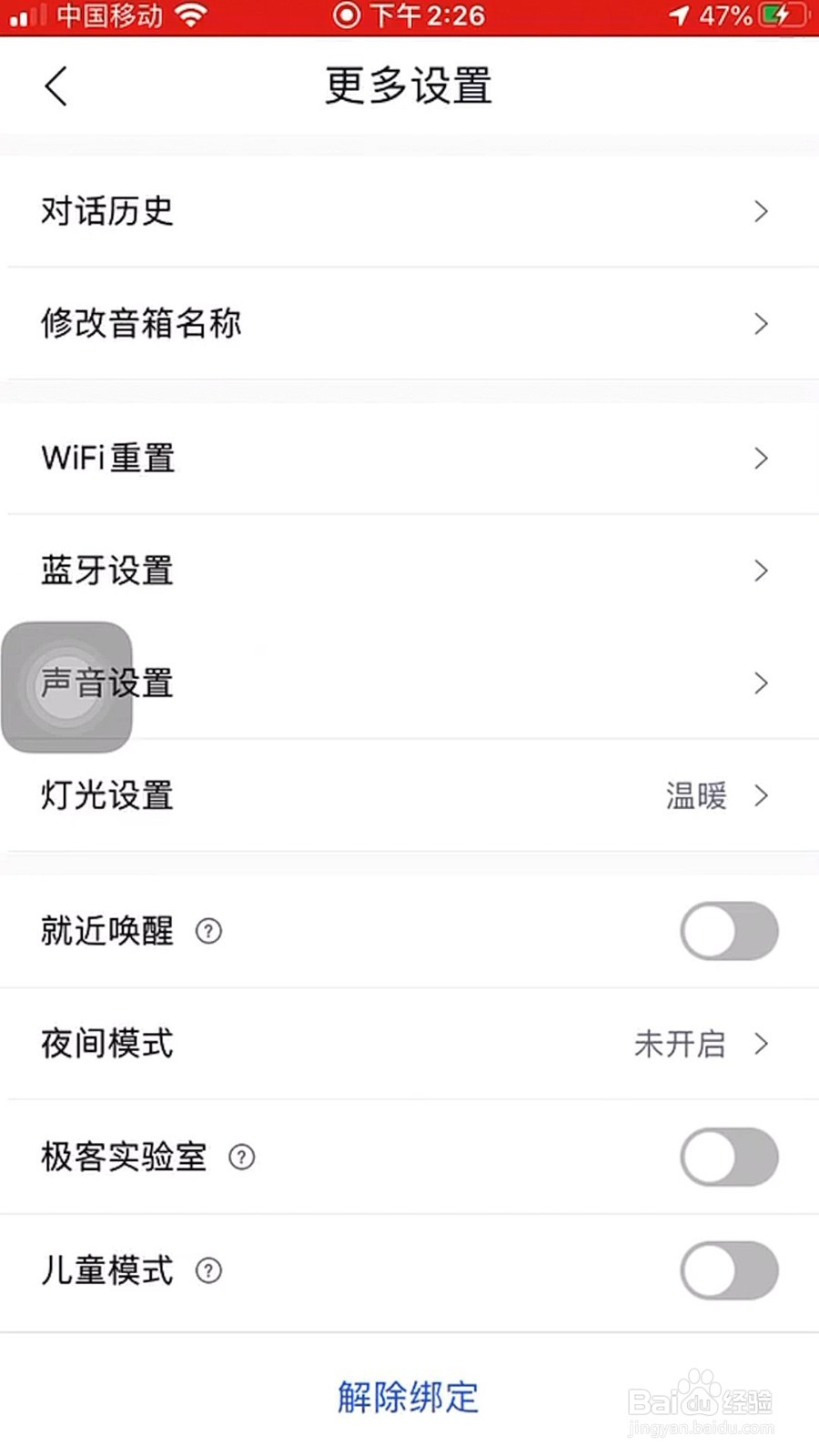Tap the help icon beside 就近唤醒
819x1456 pixels.
click(x=208, y=931)
